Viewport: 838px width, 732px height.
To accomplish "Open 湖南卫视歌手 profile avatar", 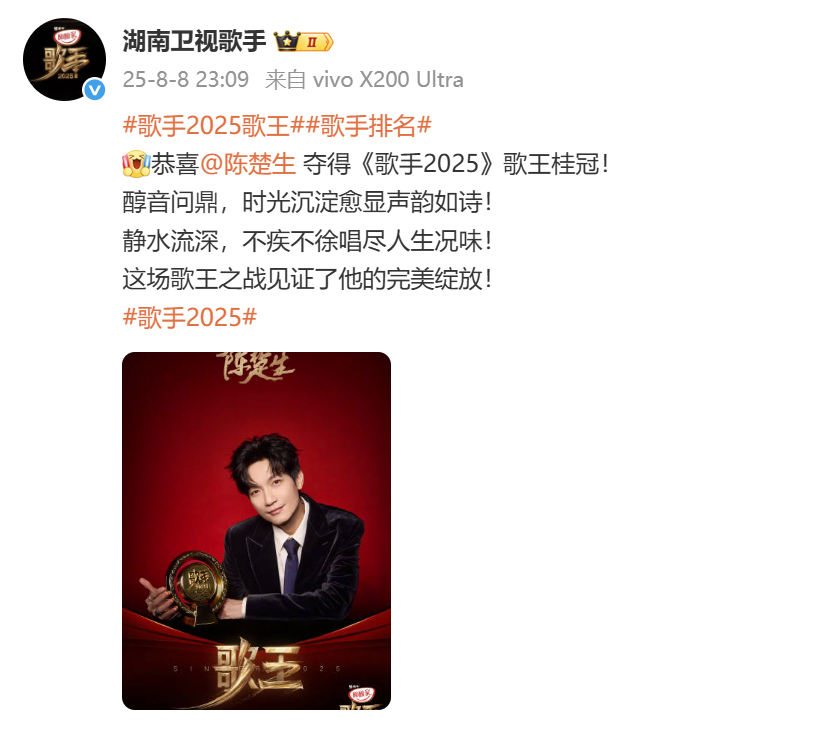I will click(65, 59).
